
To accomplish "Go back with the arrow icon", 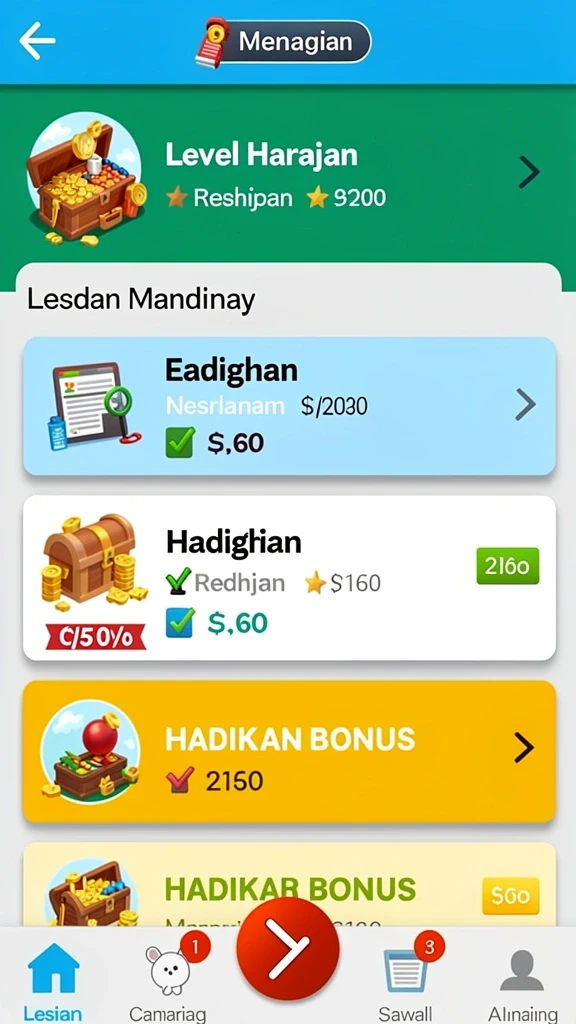I will click(37, 40).
